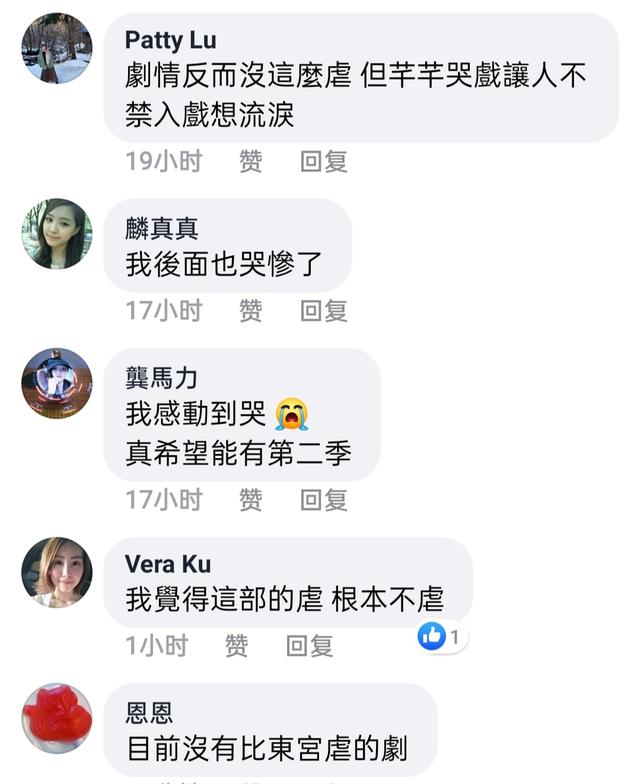Open 麟真真's profile name
The image size is (640, 784).
point(161,228)
